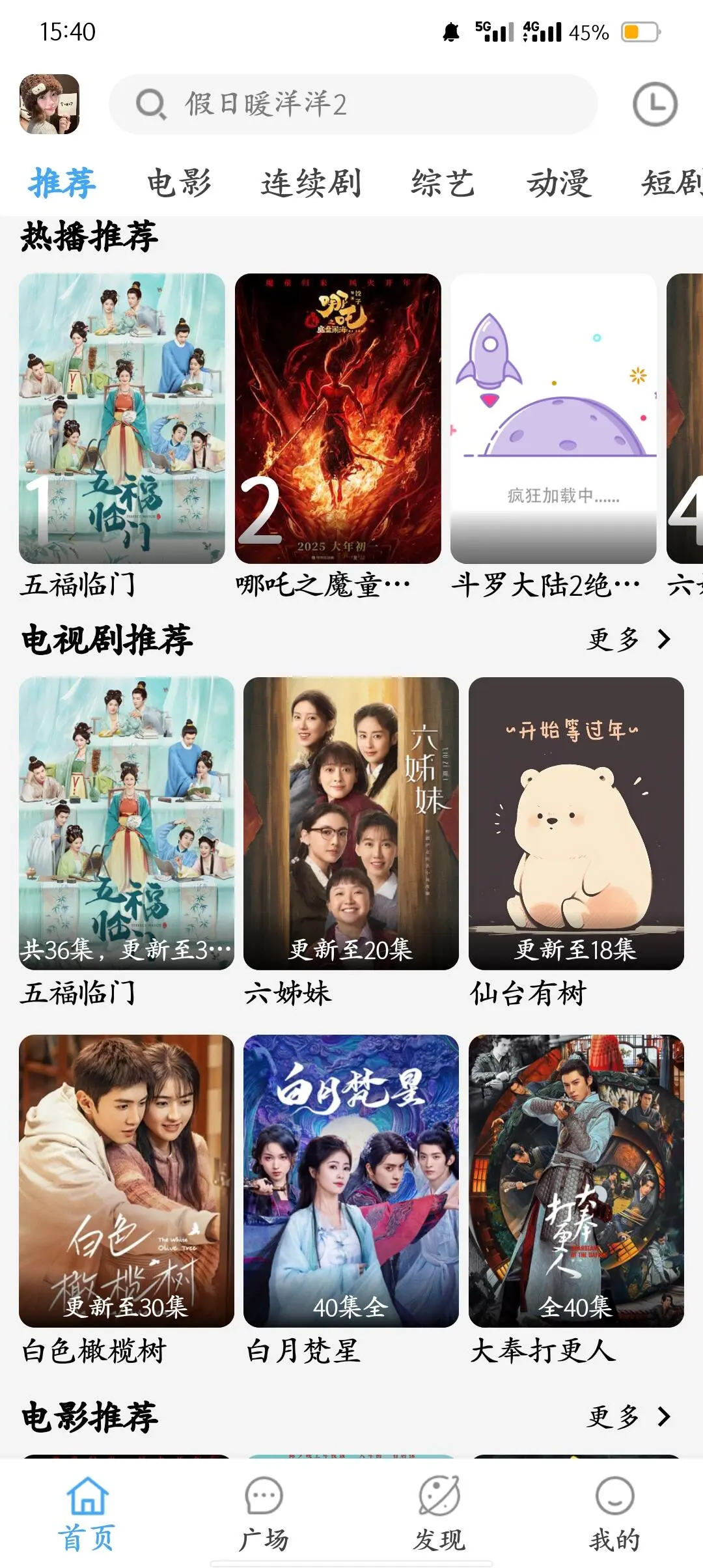
Task: Select the 综艺 tab
Action: pos(443,183)
